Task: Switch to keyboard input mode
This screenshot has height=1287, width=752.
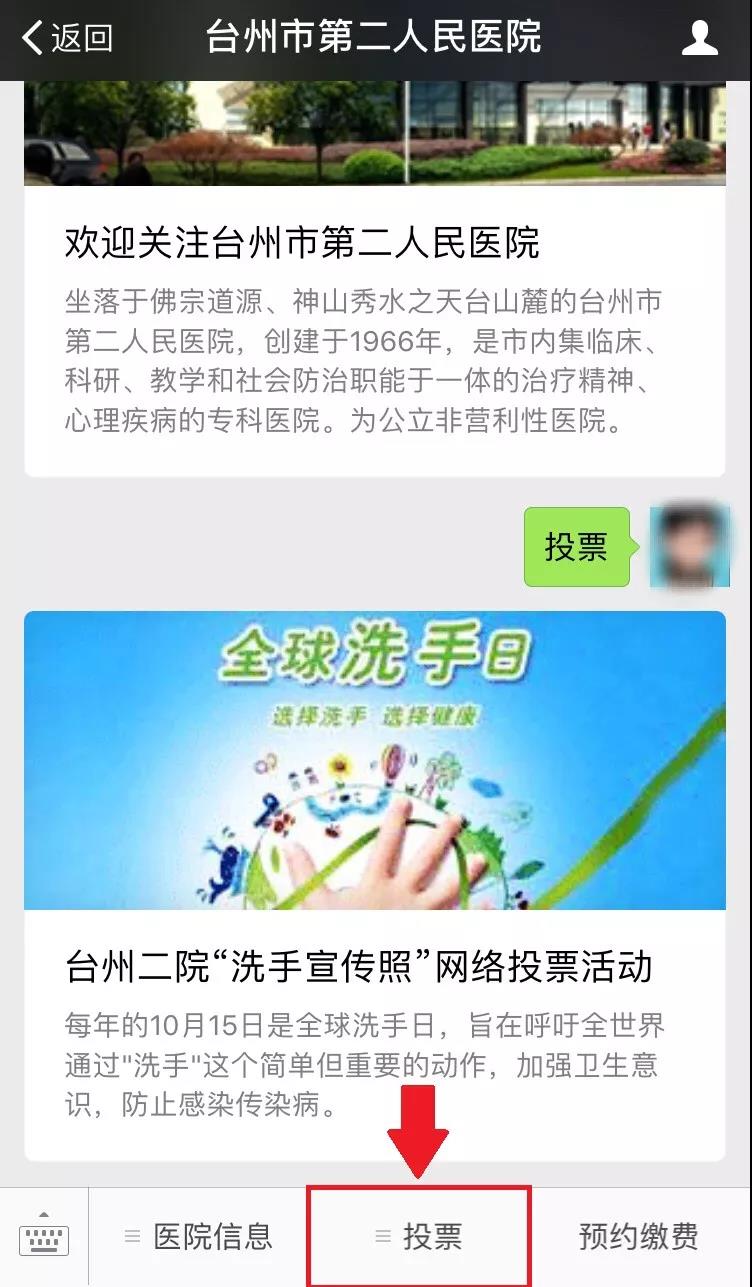Action: click(44, 1237)
